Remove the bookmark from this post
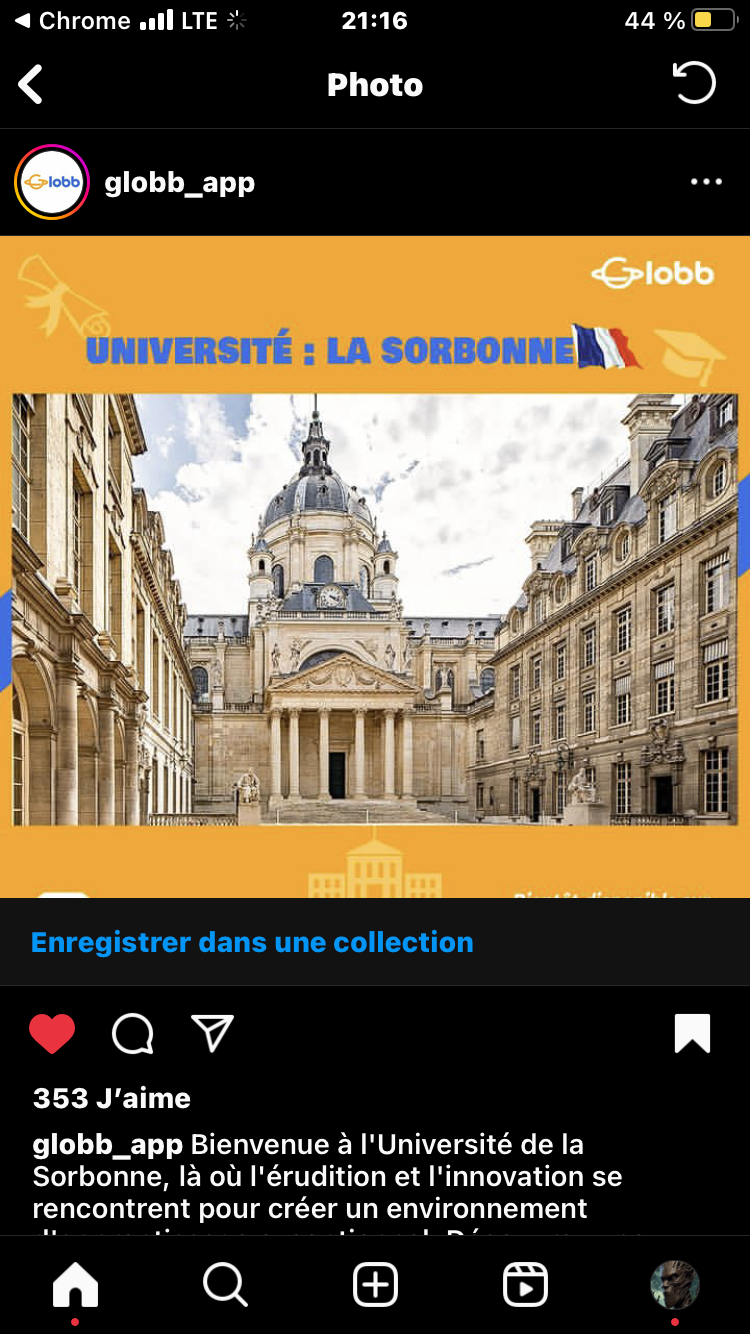Image resolution: width=750 pixels, height=1334 pixels. click(x=692, y=1034)
